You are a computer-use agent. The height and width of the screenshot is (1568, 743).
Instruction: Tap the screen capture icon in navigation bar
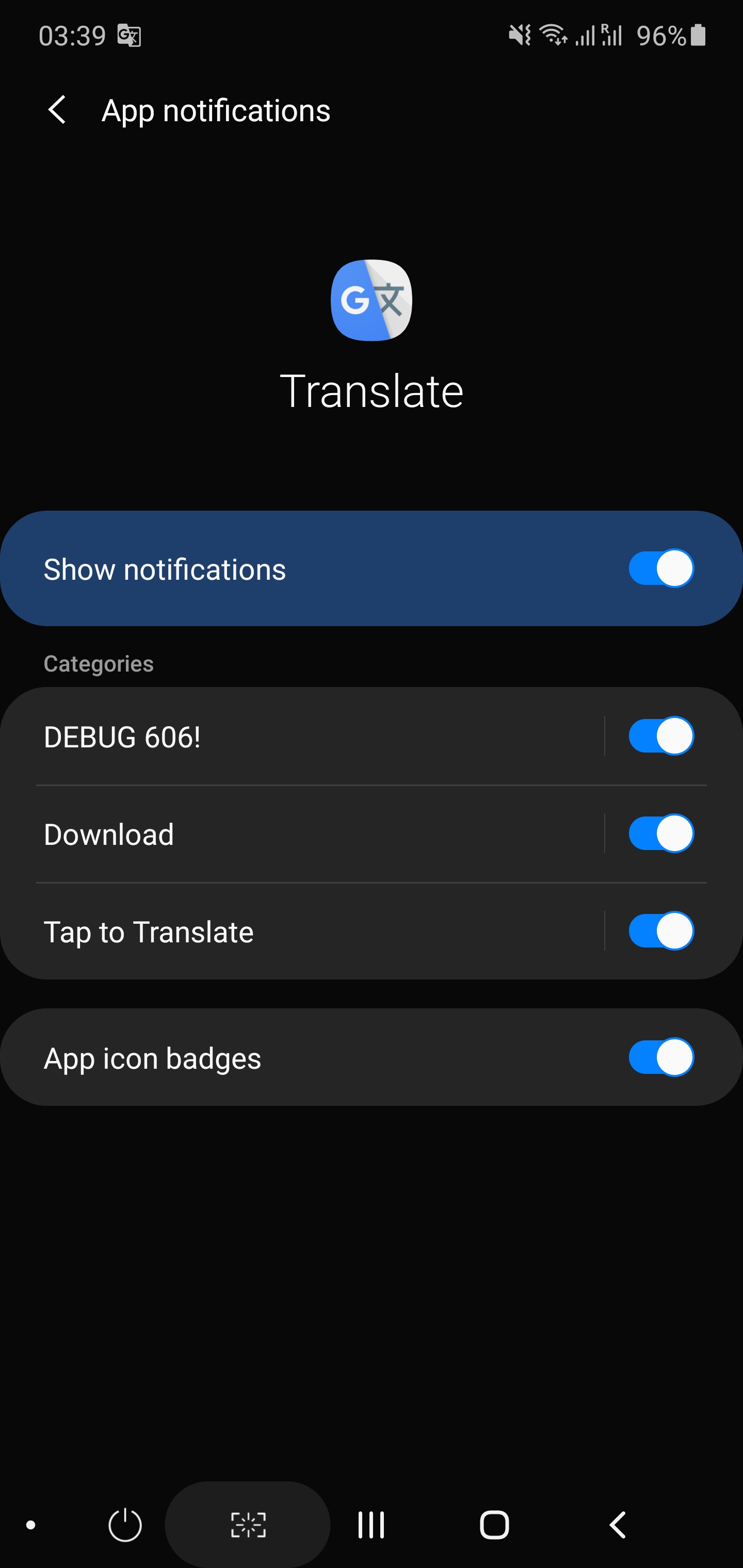pos(247,1524)
